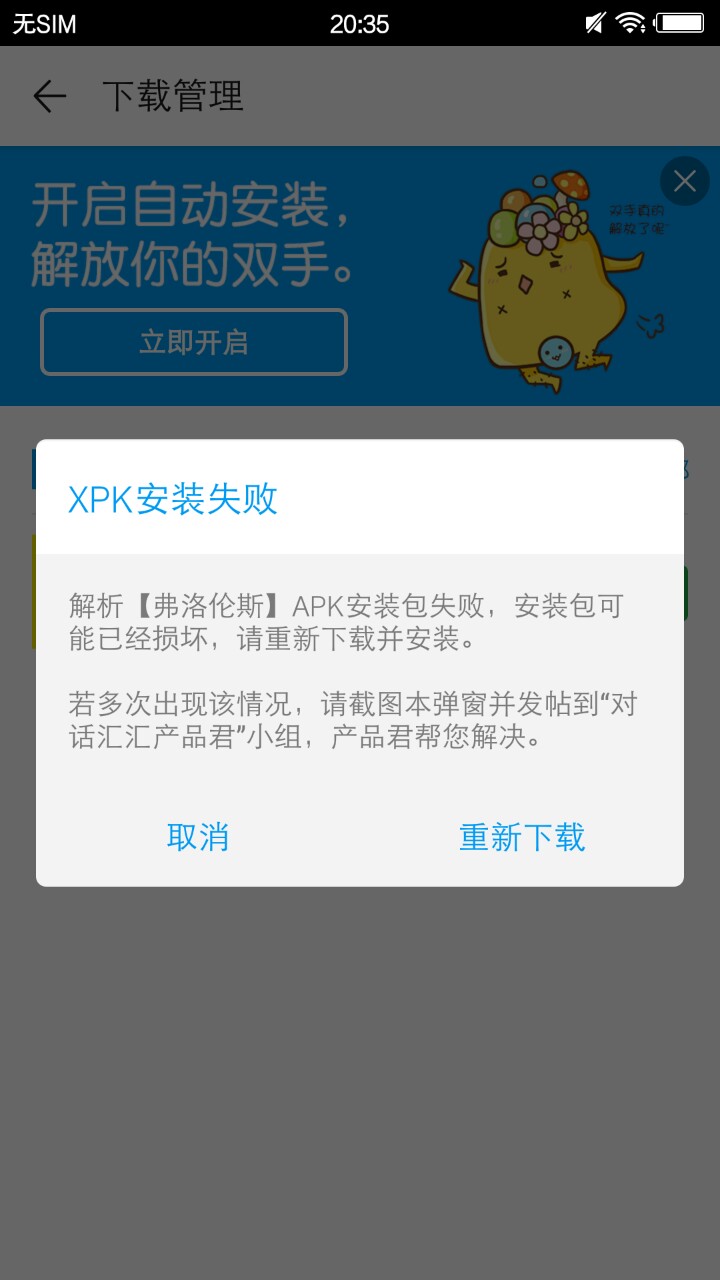Tap 立即开启 to enable auto install
This screenshot has height=1280, width=720.
(x=194, y=342)
